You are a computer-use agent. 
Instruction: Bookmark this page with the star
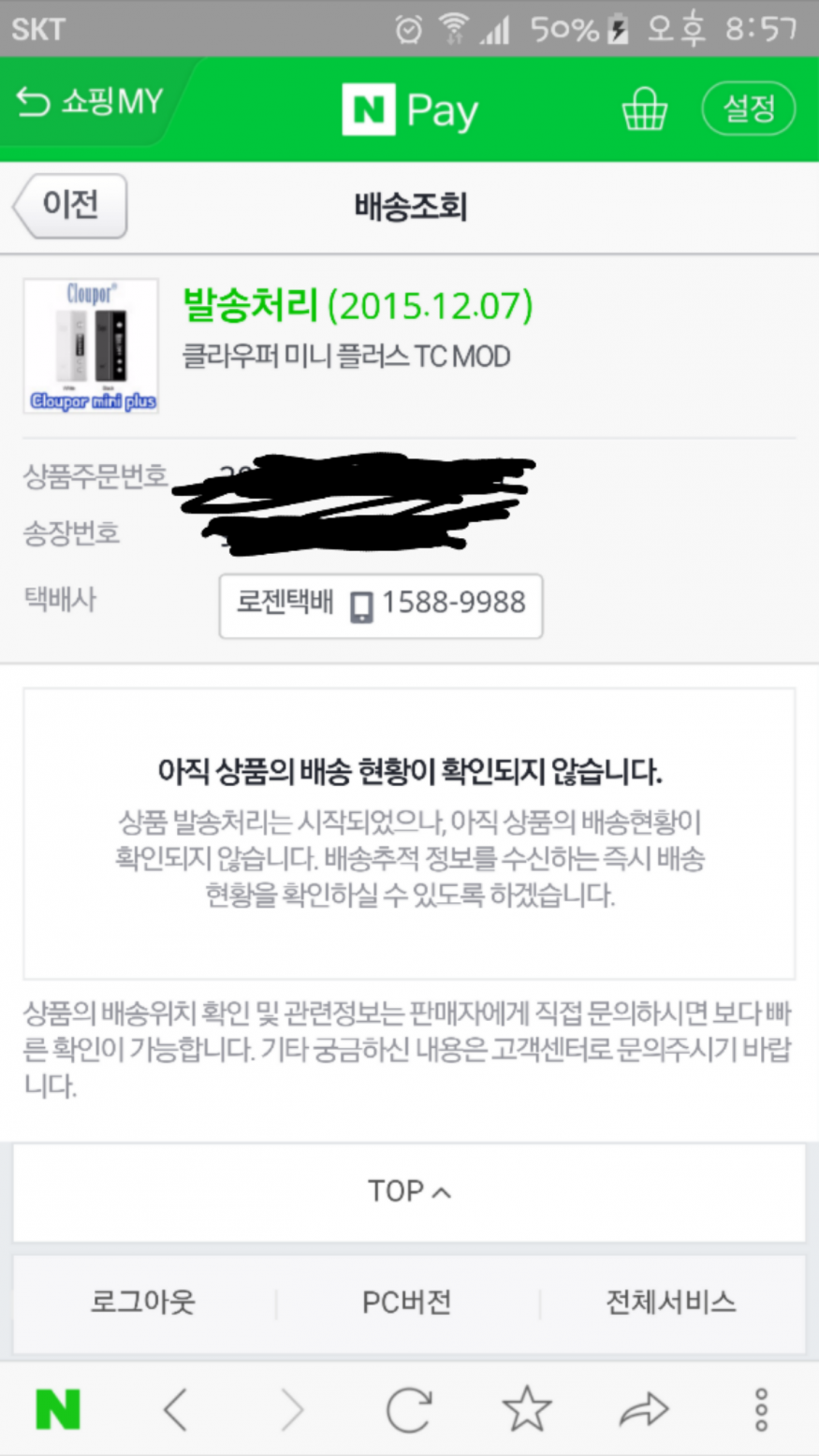[x=527, y=1408]
